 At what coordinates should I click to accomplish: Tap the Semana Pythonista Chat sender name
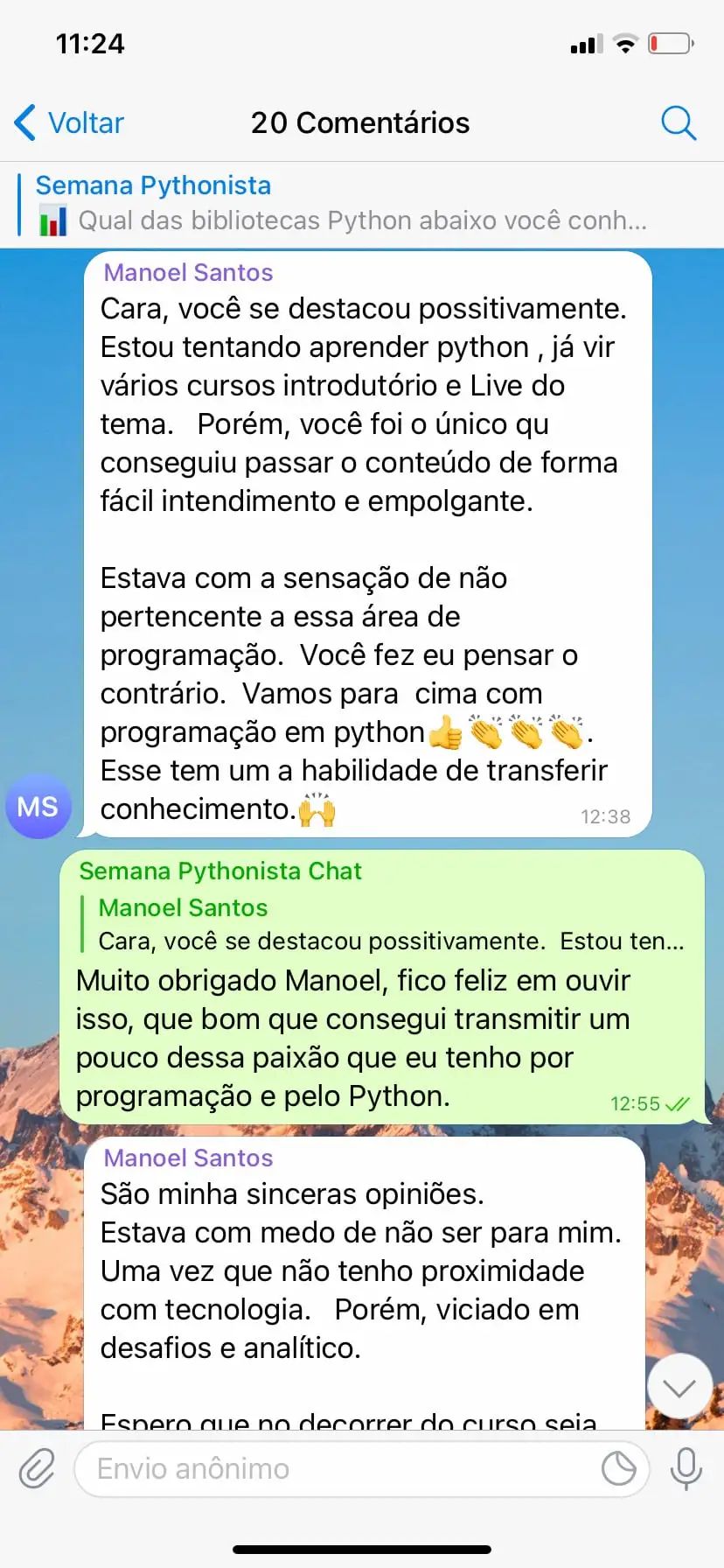pyautogui.click(x=220, y=871)
